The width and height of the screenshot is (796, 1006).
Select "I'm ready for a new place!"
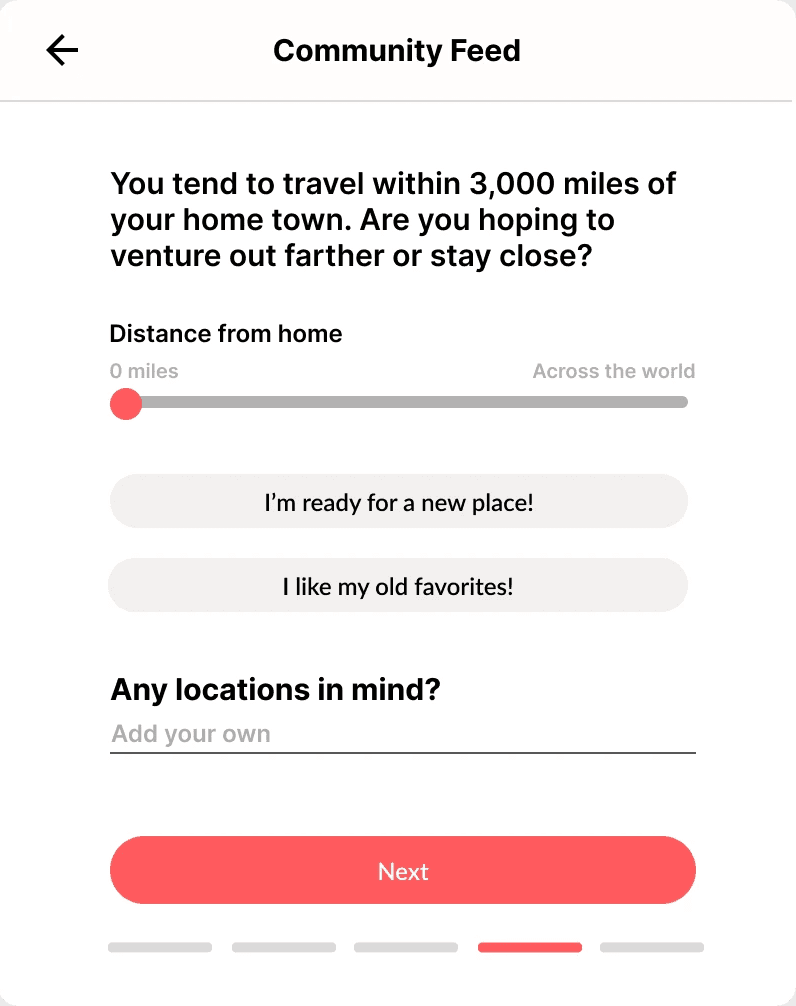(398, 501)
